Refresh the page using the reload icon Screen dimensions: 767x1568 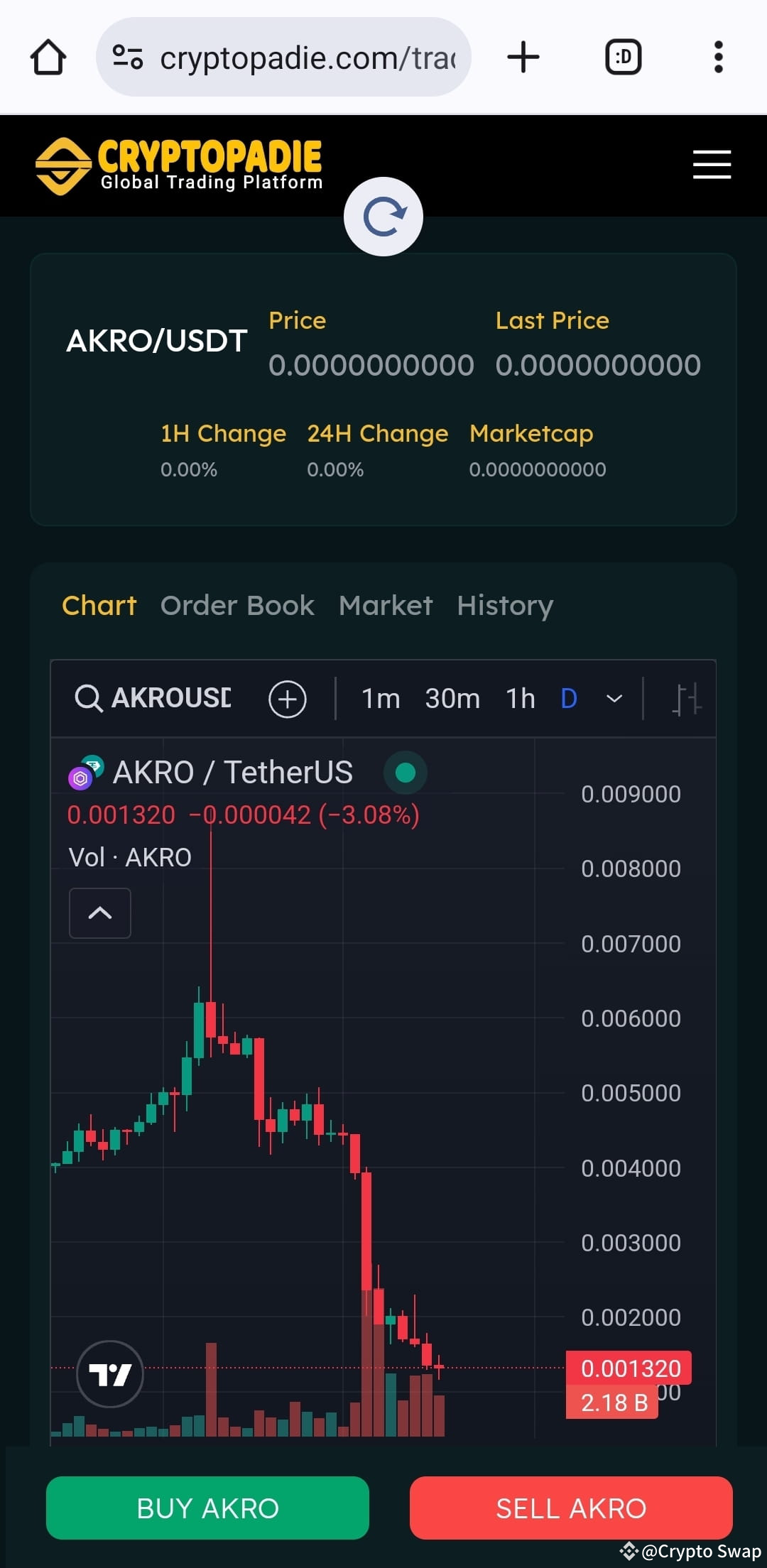pyautogui.click(x=383, y=216)
